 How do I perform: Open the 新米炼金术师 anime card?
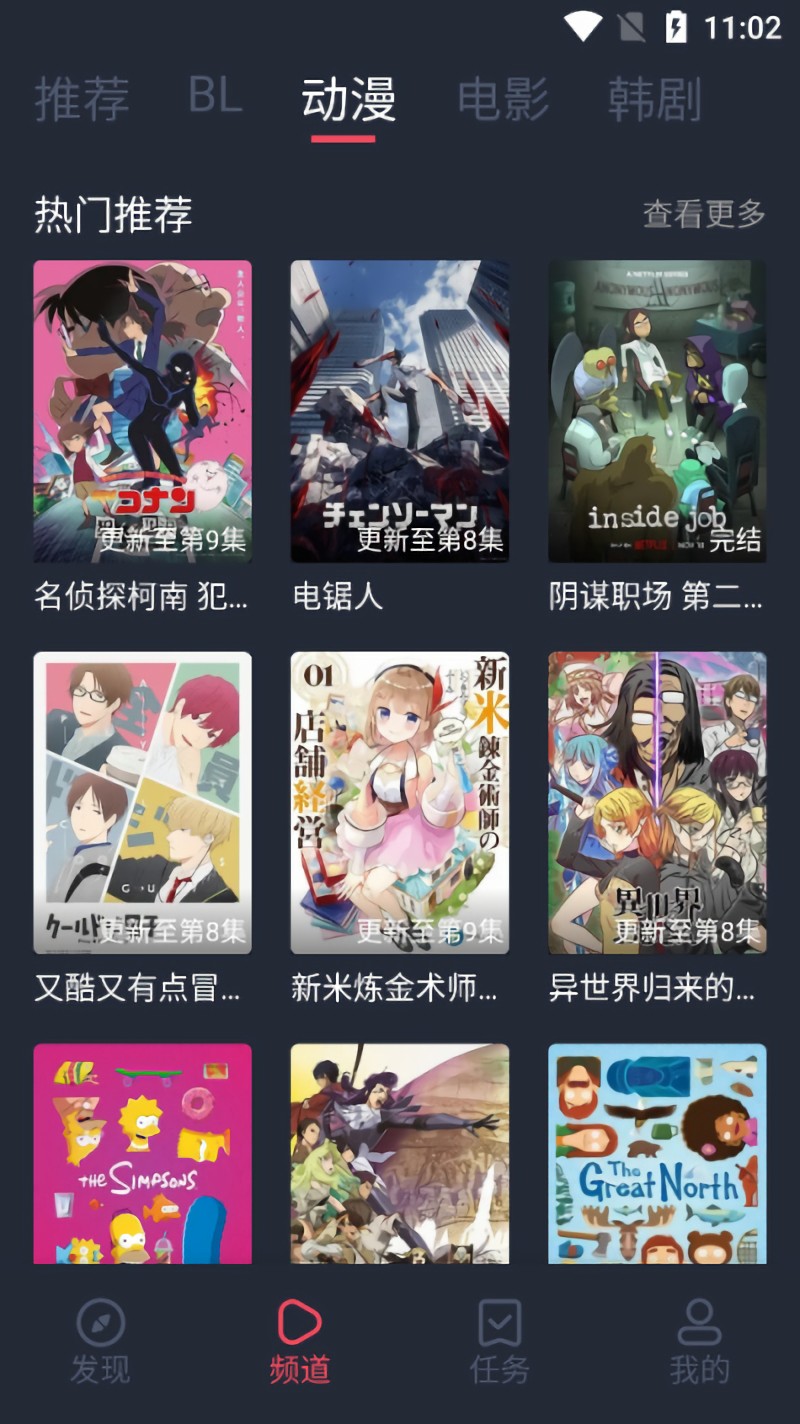(x=399, y=803)
